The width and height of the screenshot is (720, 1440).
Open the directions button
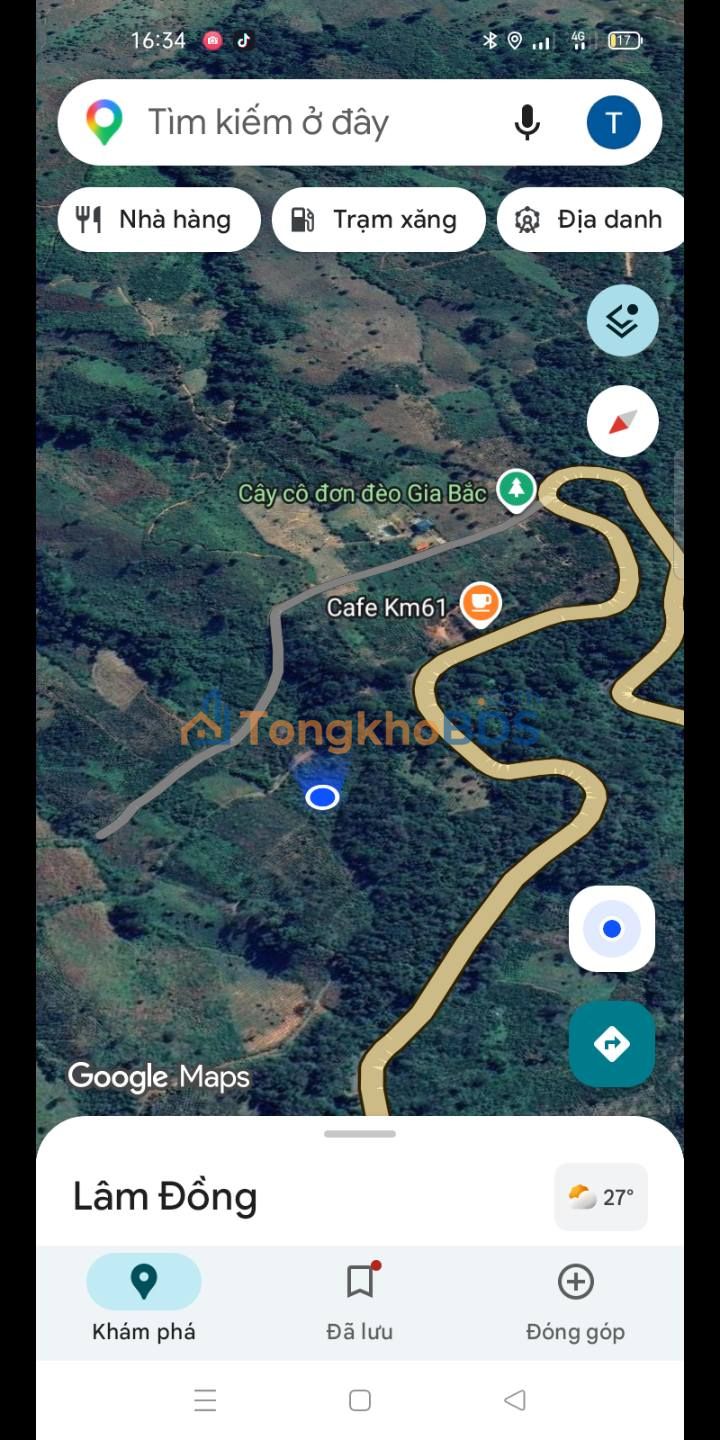coord(612,1044)
